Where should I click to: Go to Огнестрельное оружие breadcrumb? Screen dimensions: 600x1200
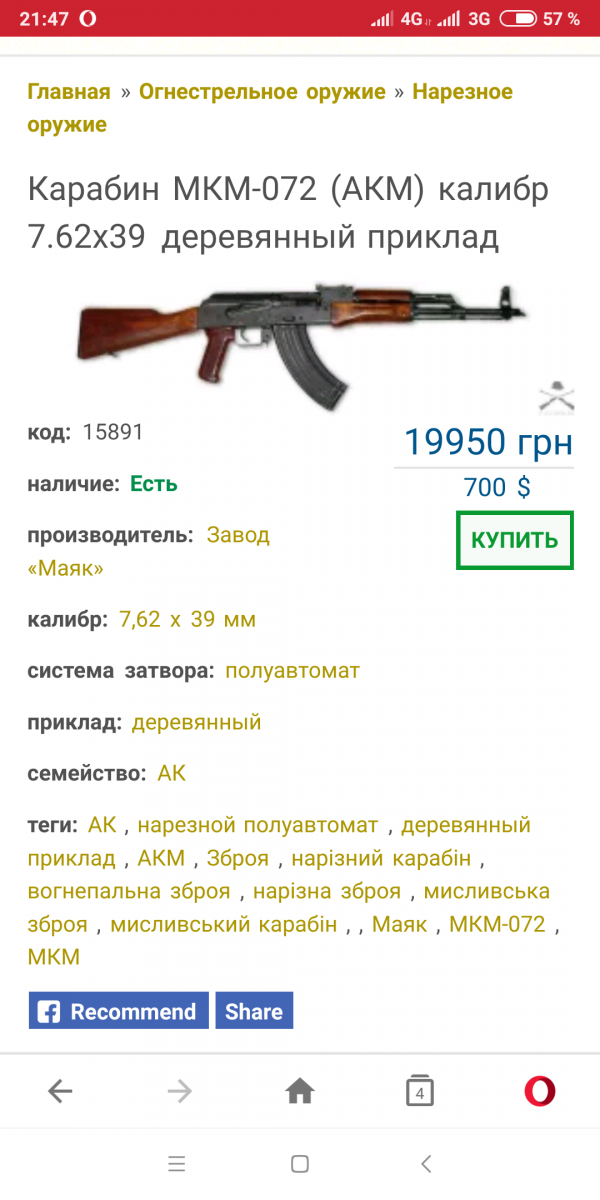pos(262,92)
